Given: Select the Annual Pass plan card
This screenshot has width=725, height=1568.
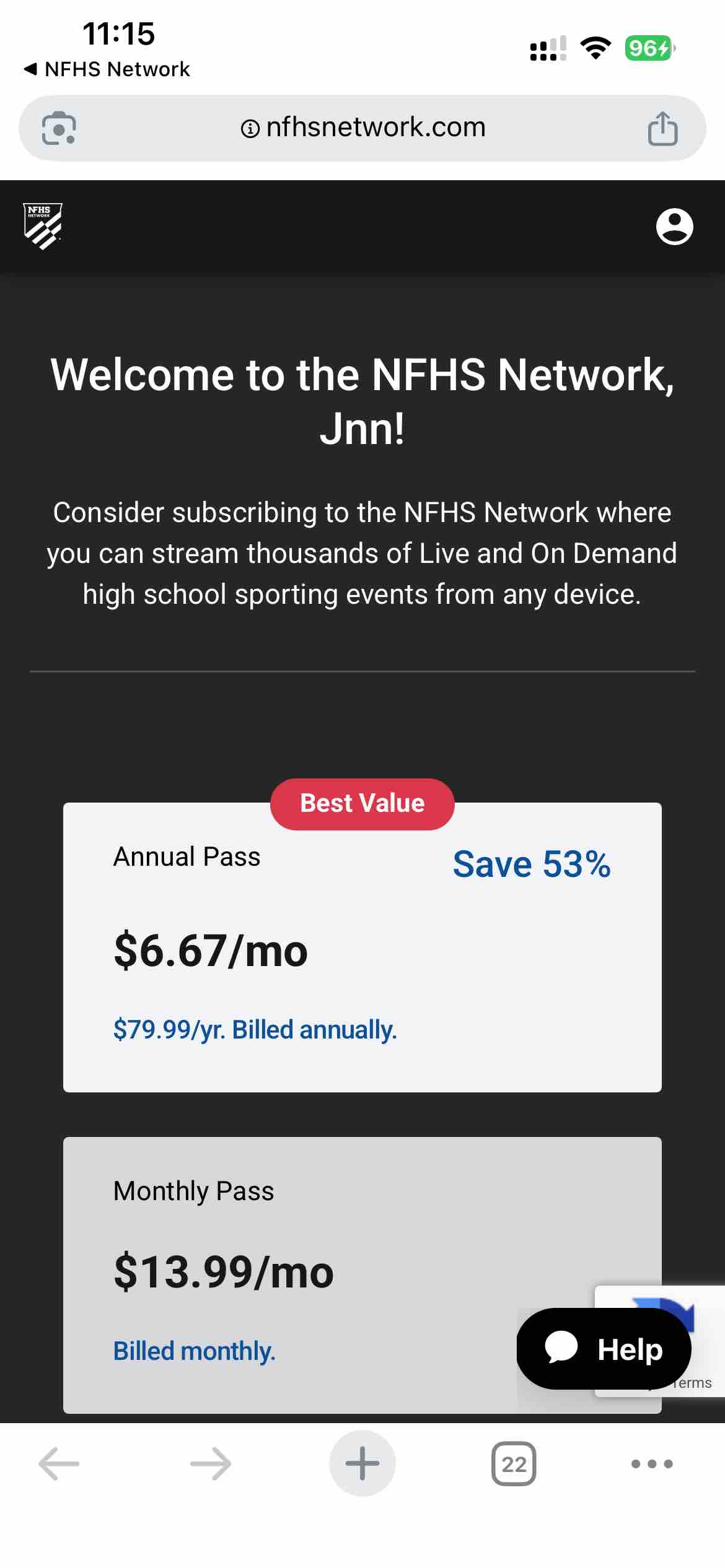Looking at the screenshot, I should (362, 947).
